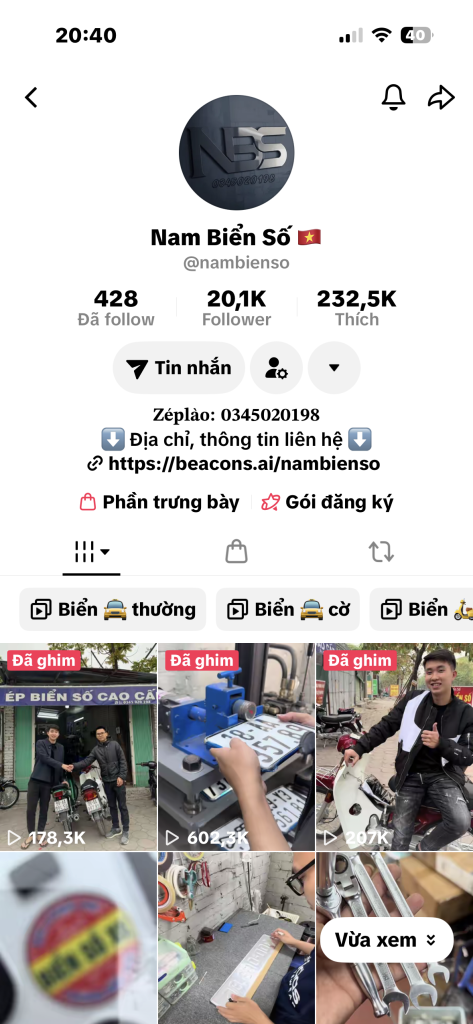Open the notifications bell
Screen dimensions: 473x1024
pyautogui.click(x=393, y=97)
